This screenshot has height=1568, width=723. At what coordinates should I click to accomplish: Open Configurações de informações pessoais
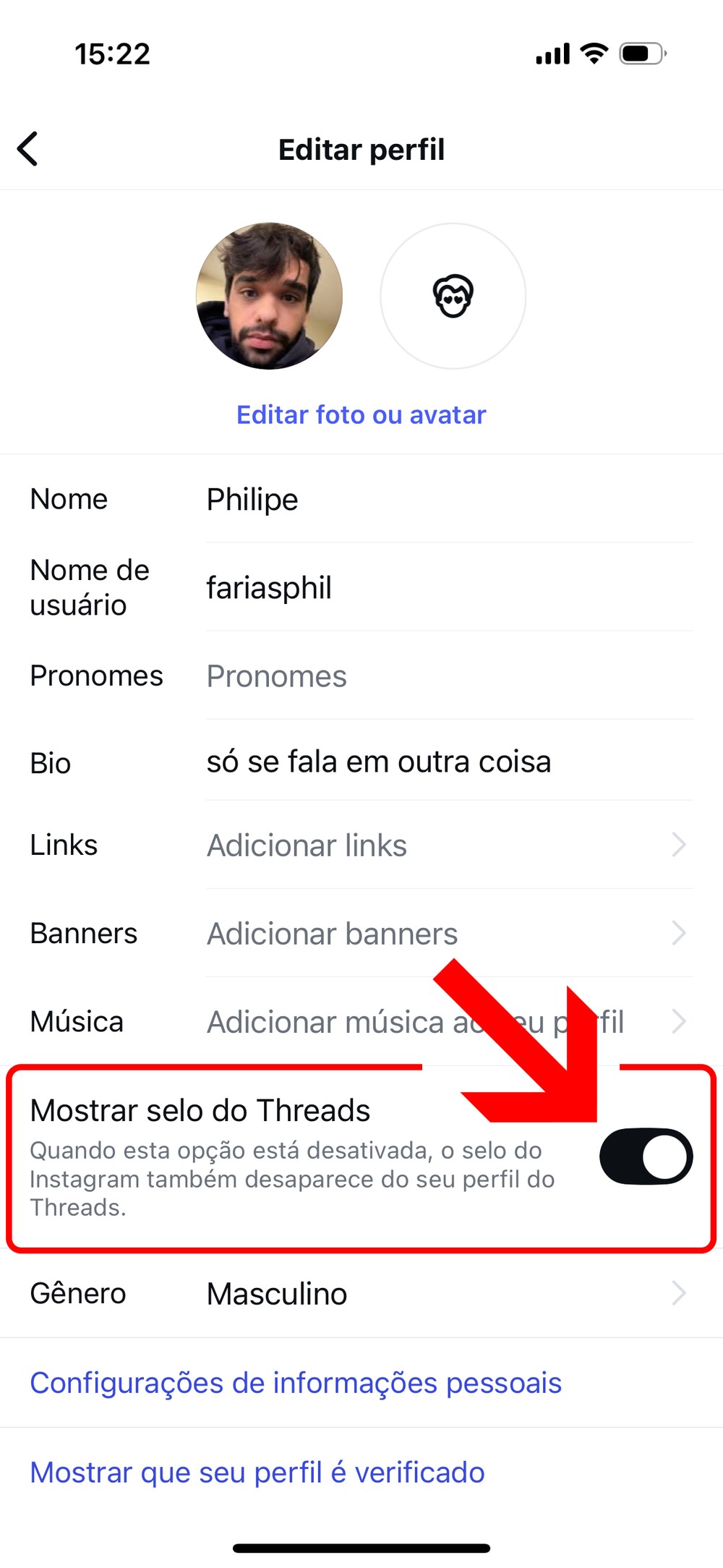coord(296,1383)
